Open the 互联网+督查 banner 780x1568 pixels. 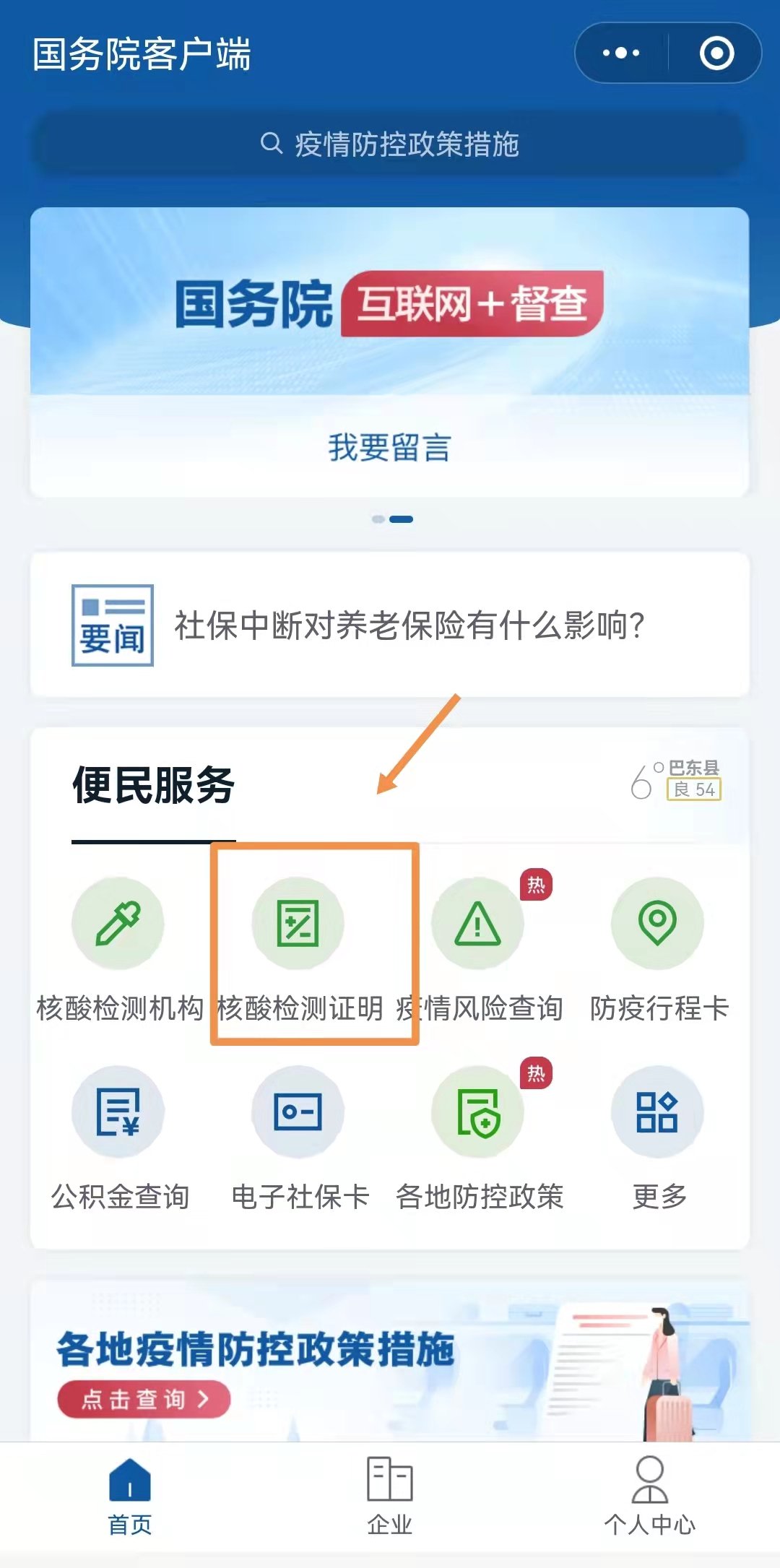coord(390,303)
